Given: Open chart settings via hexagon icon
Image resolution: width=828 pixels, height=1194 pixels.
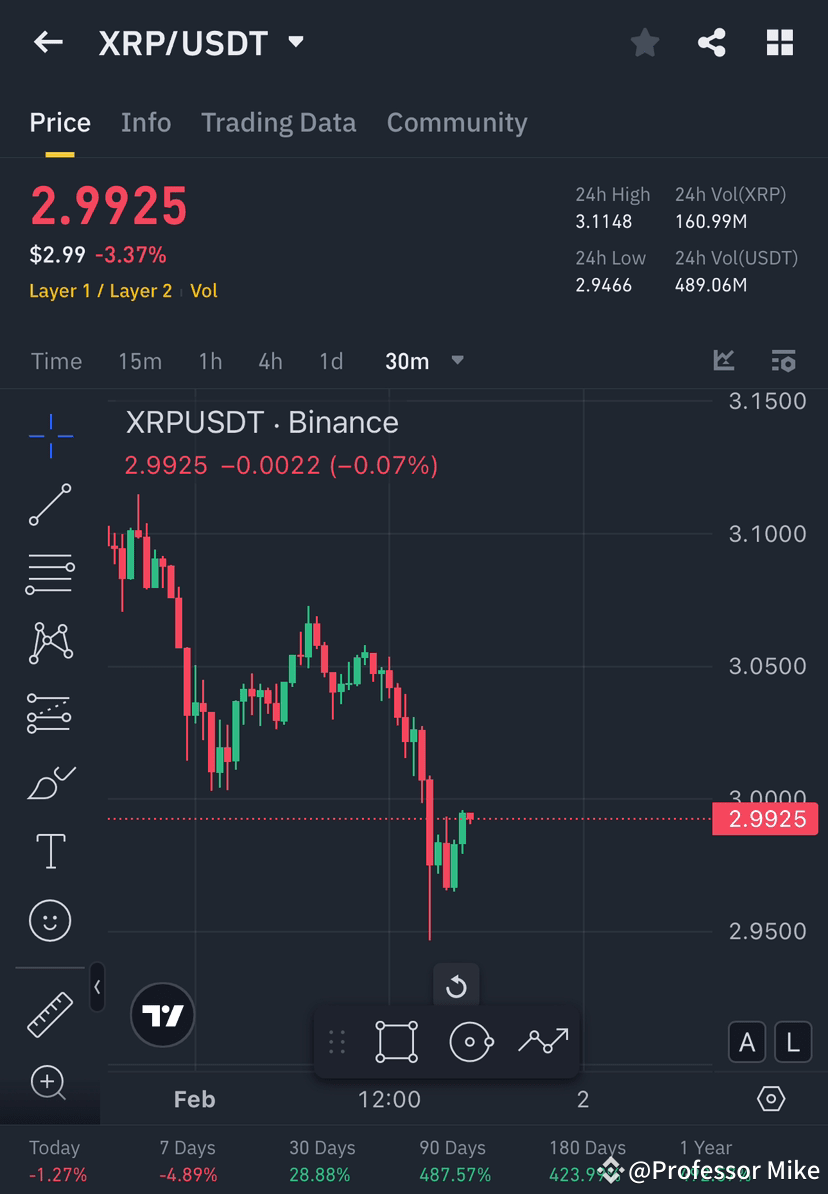Looking at the screenshot, I should (x=771, y=1098).
